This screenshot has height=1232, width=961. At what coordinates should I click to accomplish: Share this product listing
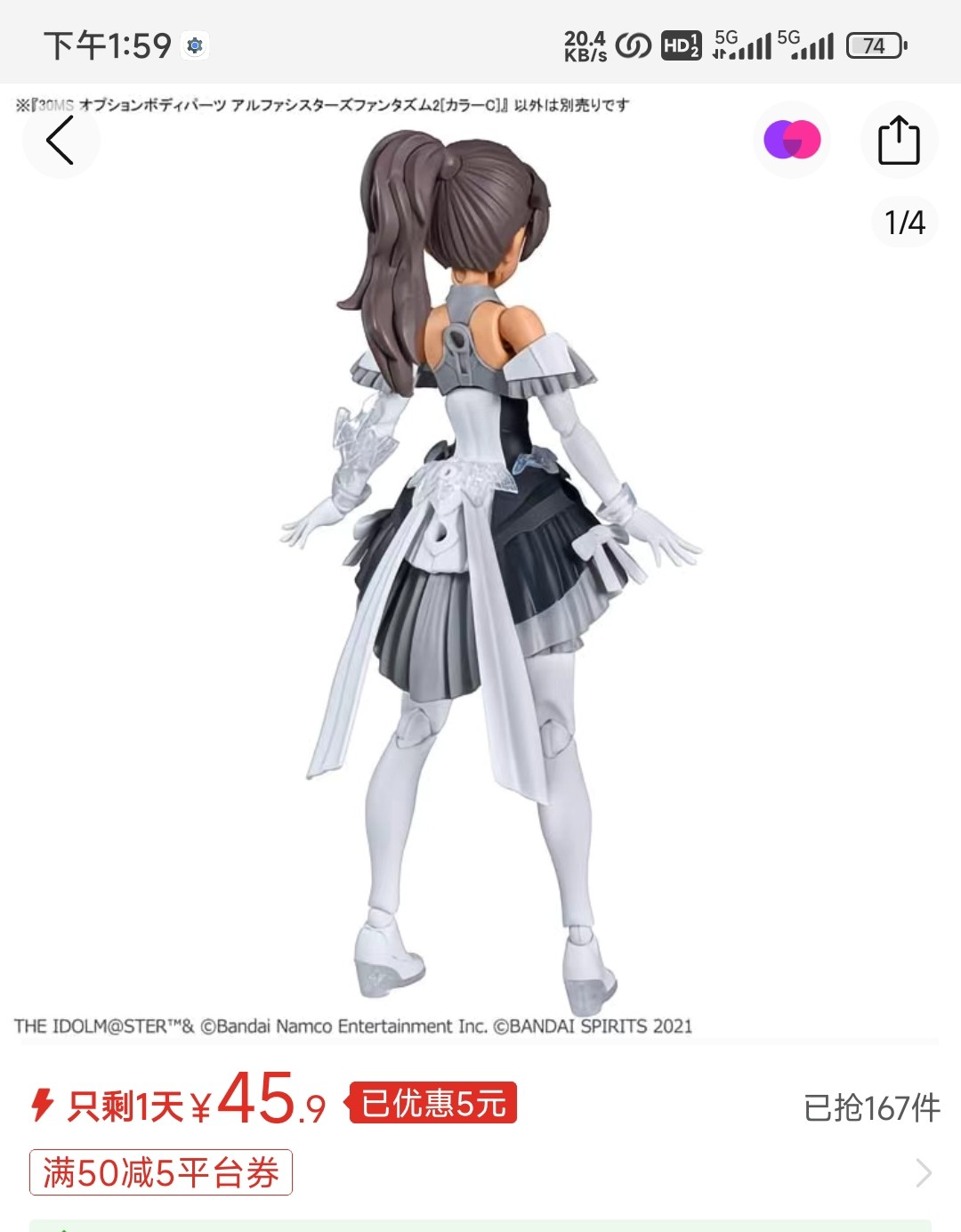tap(899, 141)
